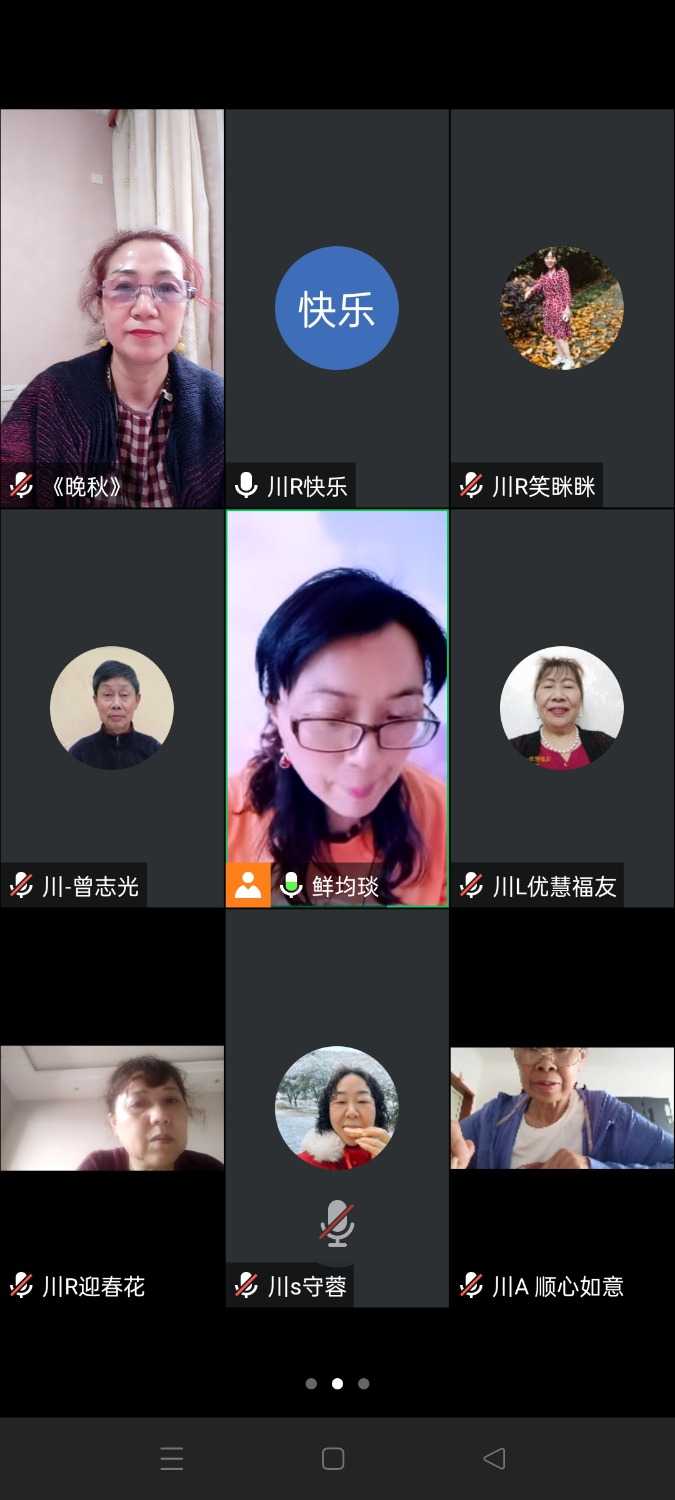
Task: Open the 川R快乐 participant tile
Action: point(337,308)
